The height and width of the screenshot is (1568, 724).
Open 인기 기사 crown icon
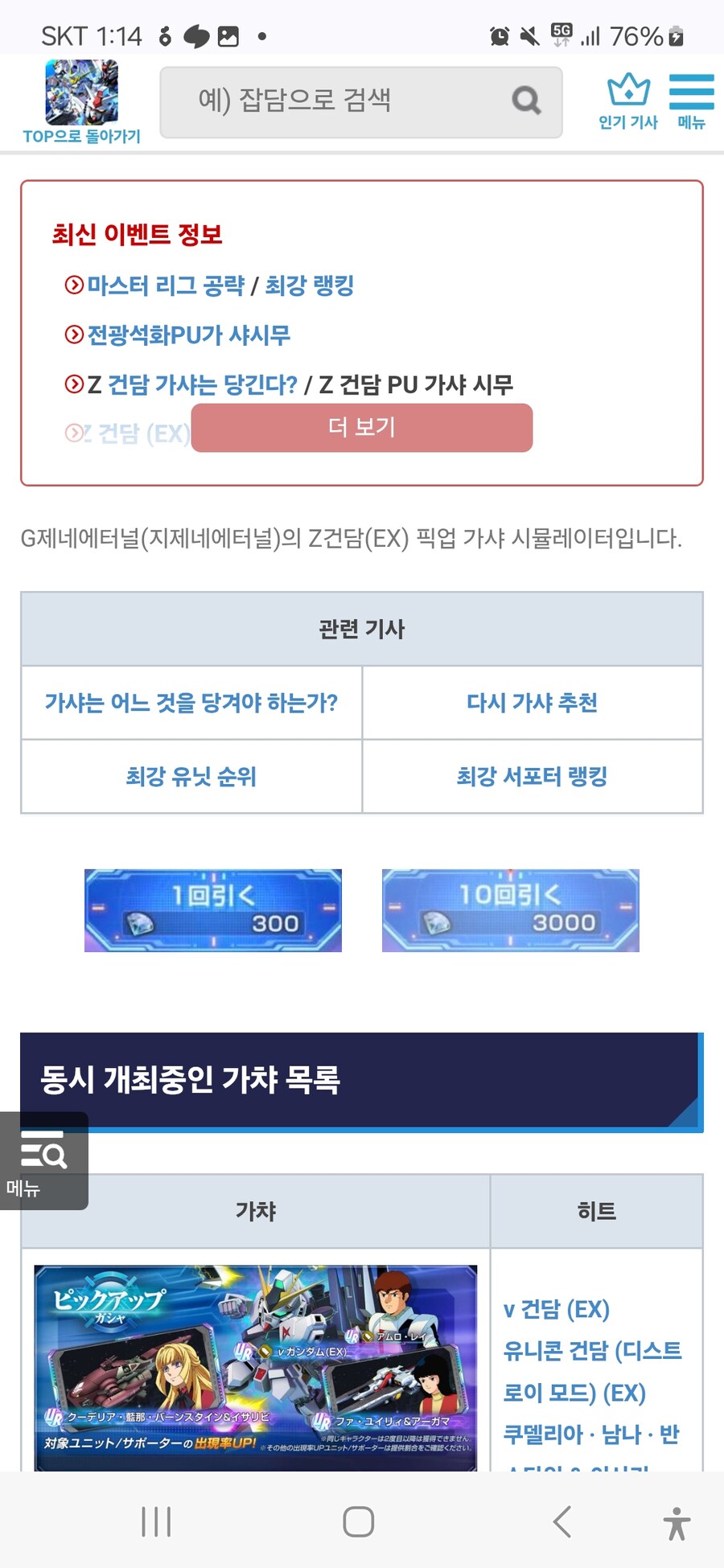click(x=628, y=101)
